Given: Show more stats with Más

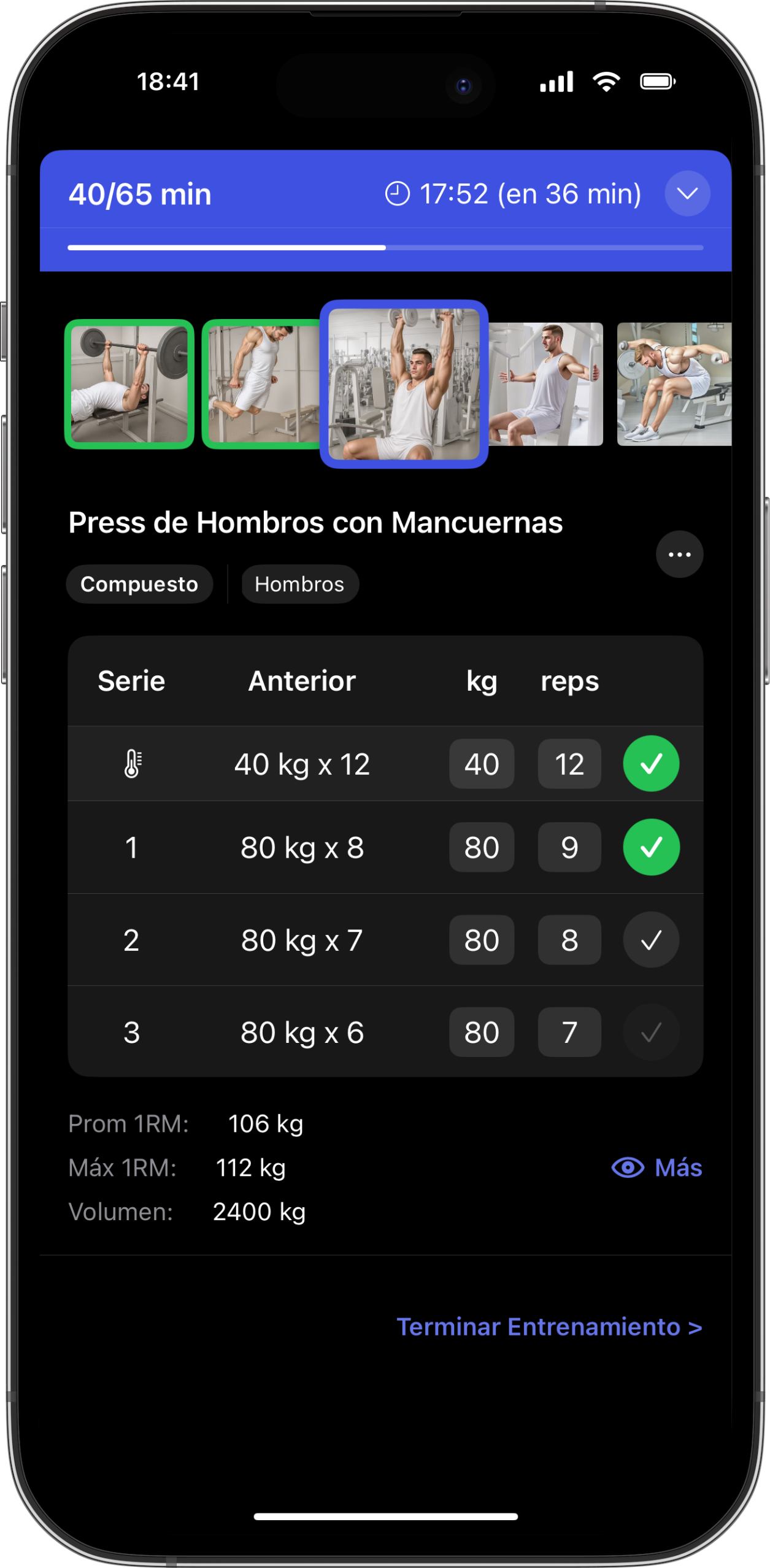Looking at the screenshot, I should click(x=657, y=1167).
